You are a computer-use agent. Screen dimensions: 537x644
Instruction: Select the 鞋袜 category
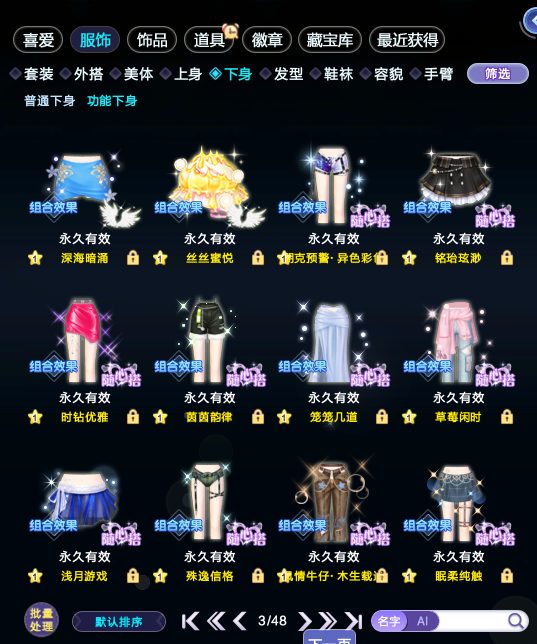coord(333,74)
